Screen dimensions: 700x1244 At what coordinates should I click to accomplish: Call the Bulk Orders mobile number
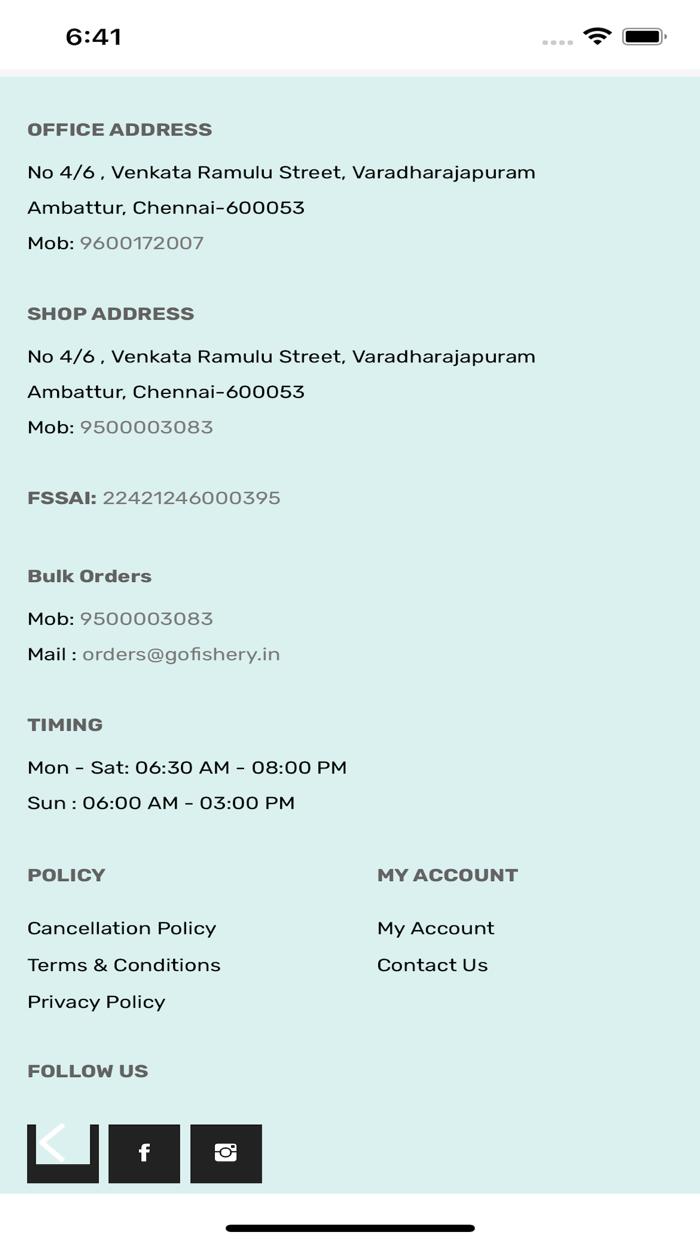[x=147, y=619]
